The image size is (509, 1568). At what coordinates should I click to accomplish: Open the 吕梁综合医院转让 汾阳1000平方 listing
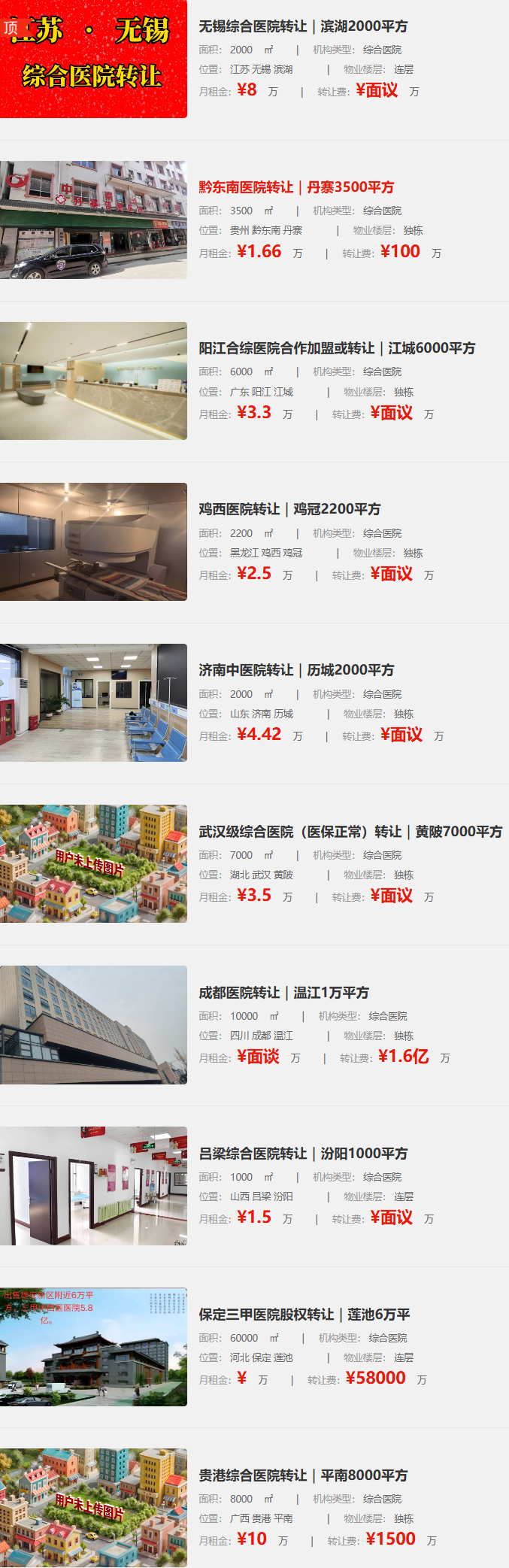303,1154
